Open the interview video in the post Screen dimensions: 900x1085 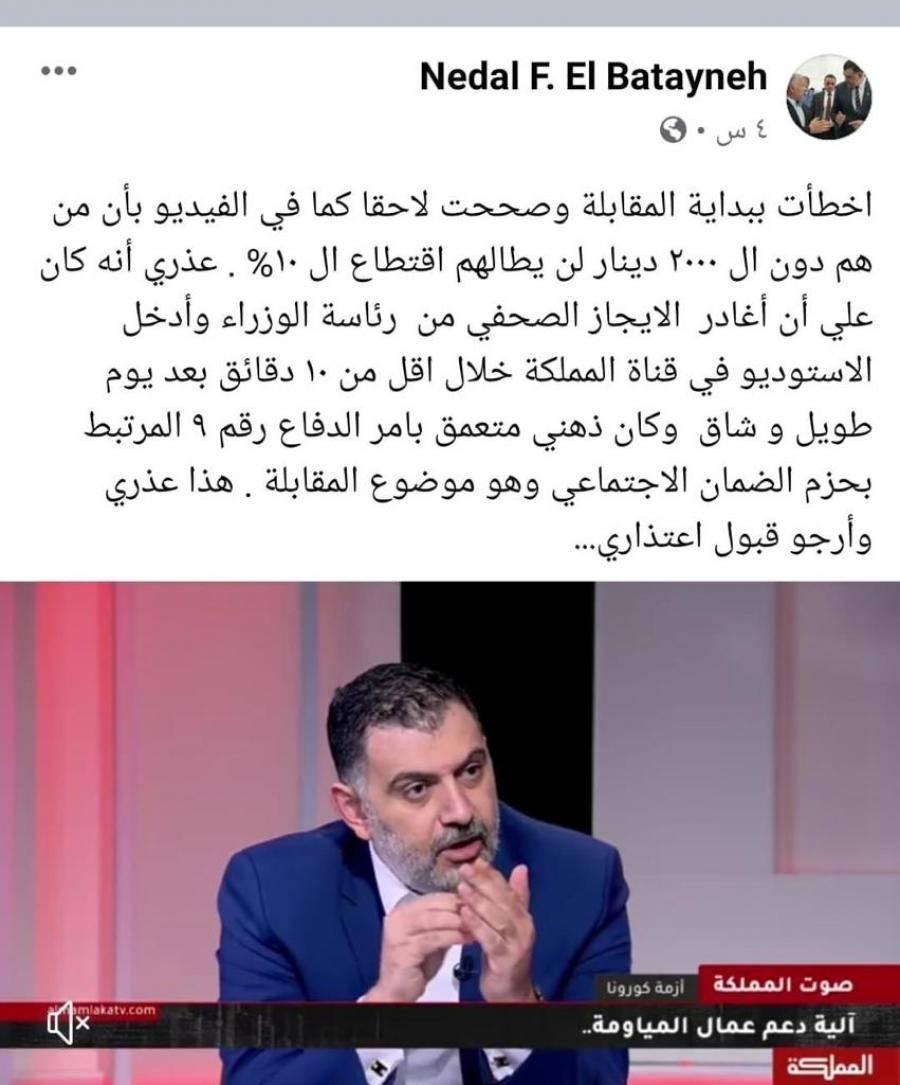(450, 800)
